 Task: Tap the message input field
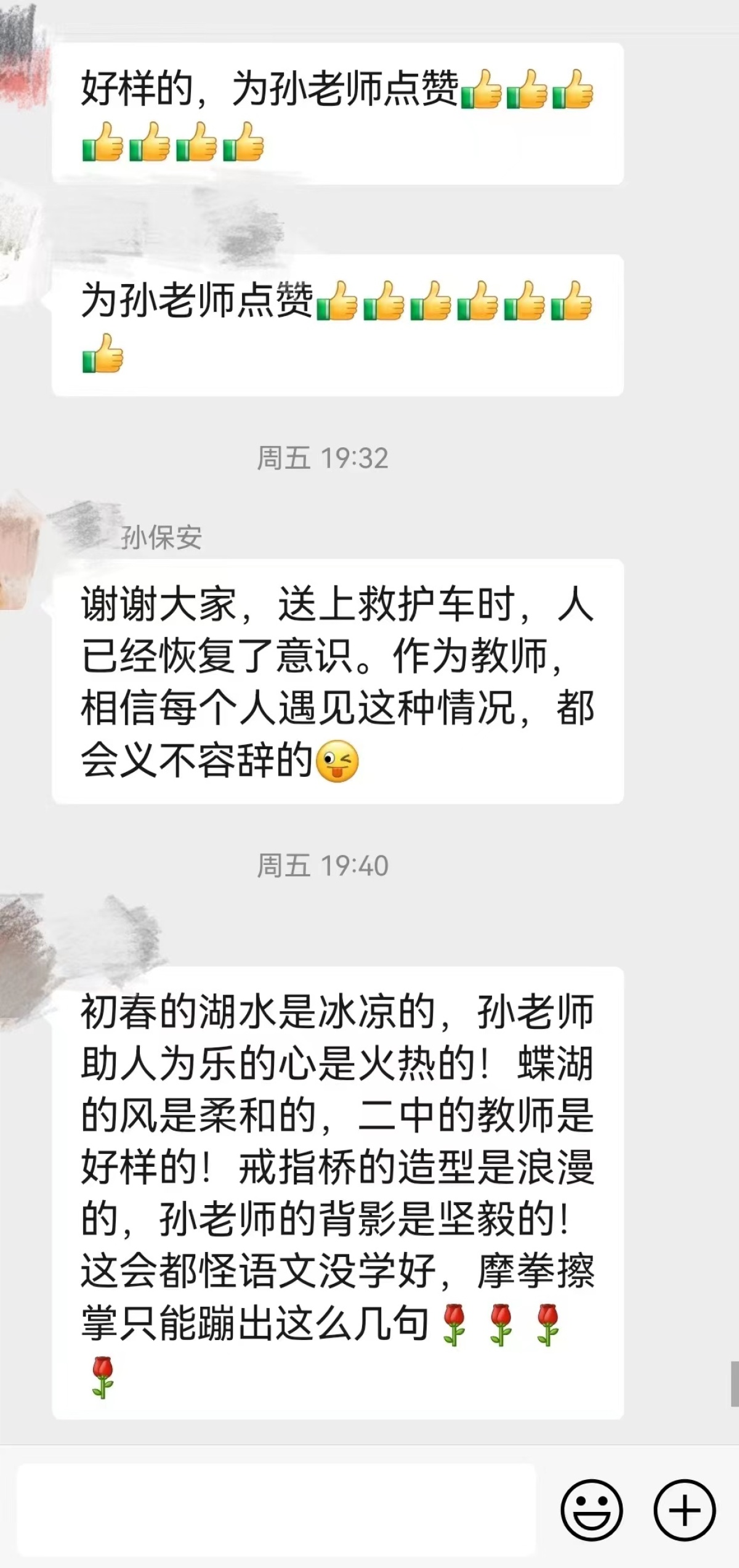[x=276, y=1509]
